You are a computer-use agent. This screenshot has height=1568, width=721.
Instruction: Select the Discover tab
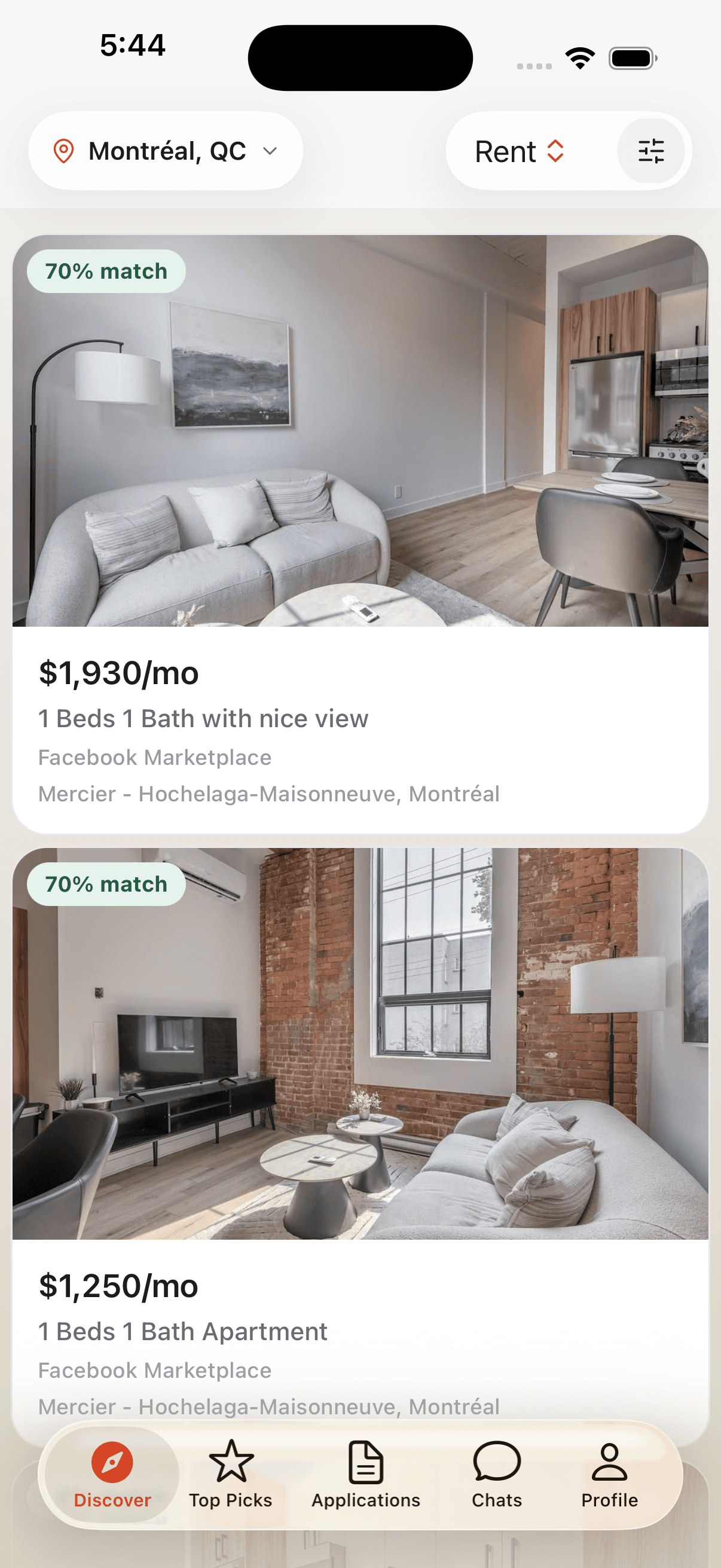point(112,1474)
